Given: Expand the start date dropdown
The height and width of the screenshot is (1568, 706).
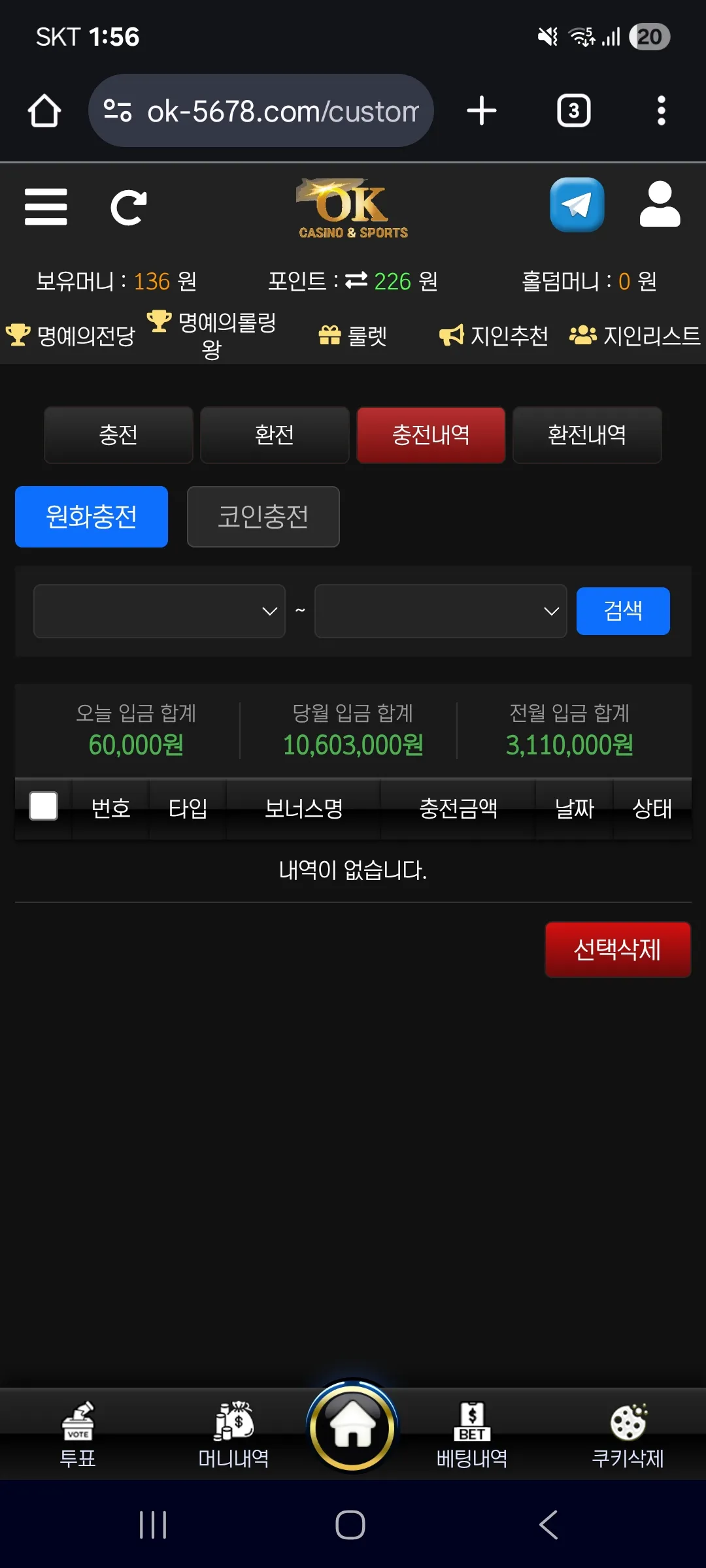Looking at the screenshot, I should click(x=160, y=611).
